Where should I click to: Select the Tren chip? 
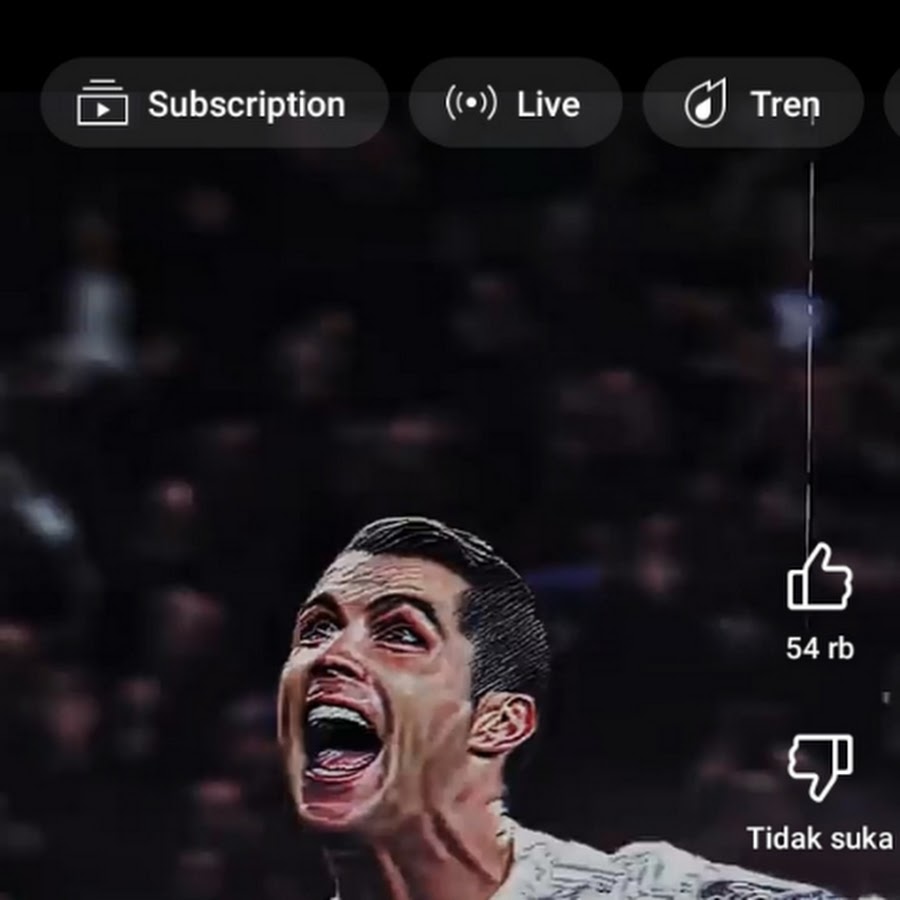pos(753,104)
